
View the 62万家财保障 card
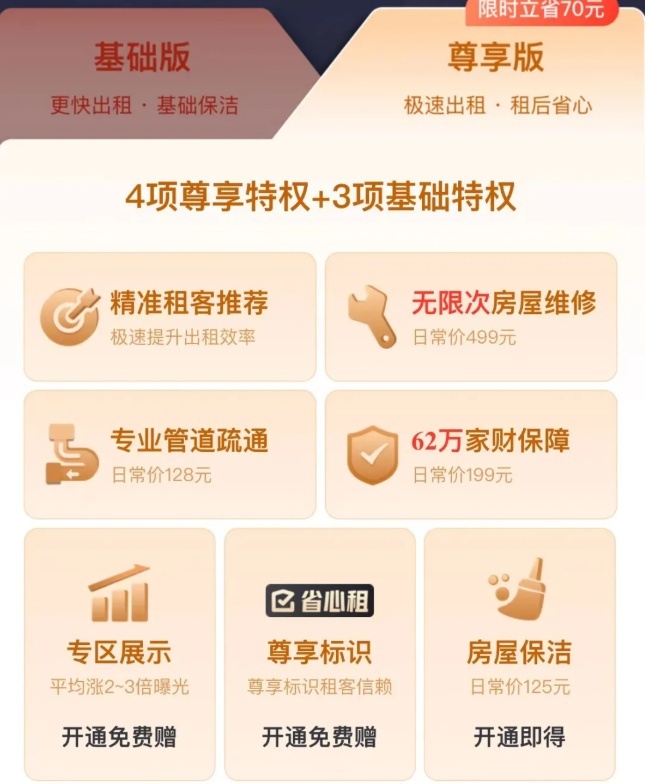pos(471,454)
